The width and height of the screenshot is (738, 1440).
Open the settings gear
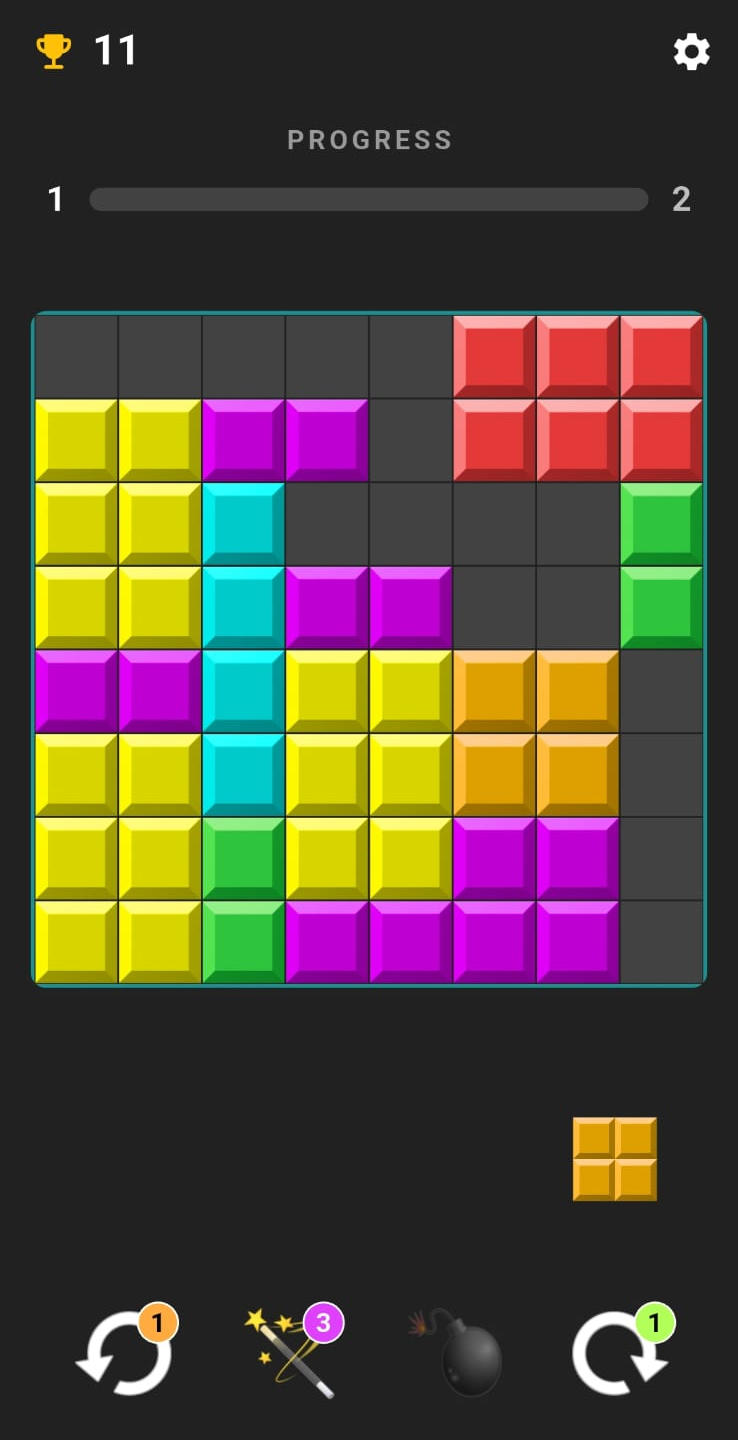pos(691,52)
